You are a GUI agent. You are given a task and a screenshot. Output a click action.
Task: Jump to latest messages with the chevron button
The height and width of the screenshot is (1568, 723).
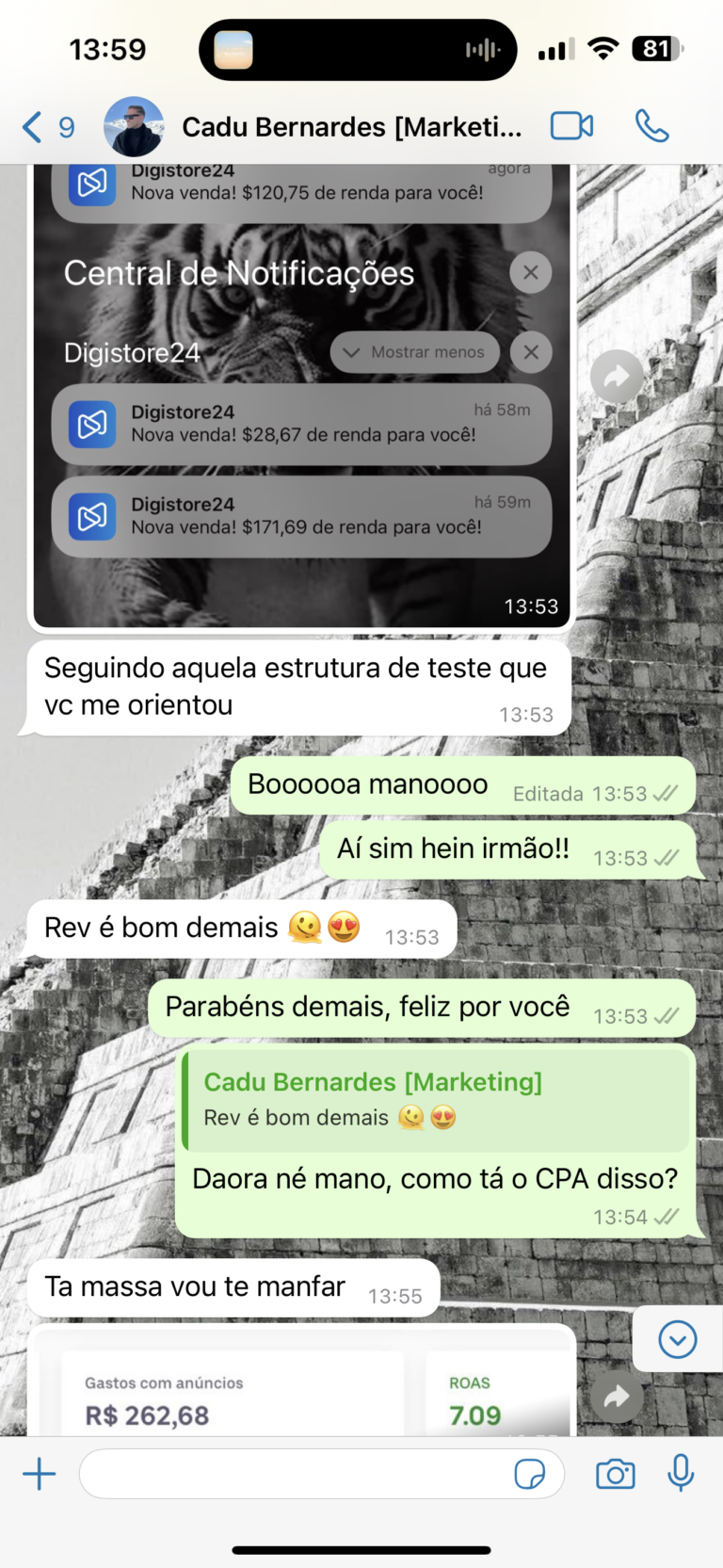point(677,1338)
